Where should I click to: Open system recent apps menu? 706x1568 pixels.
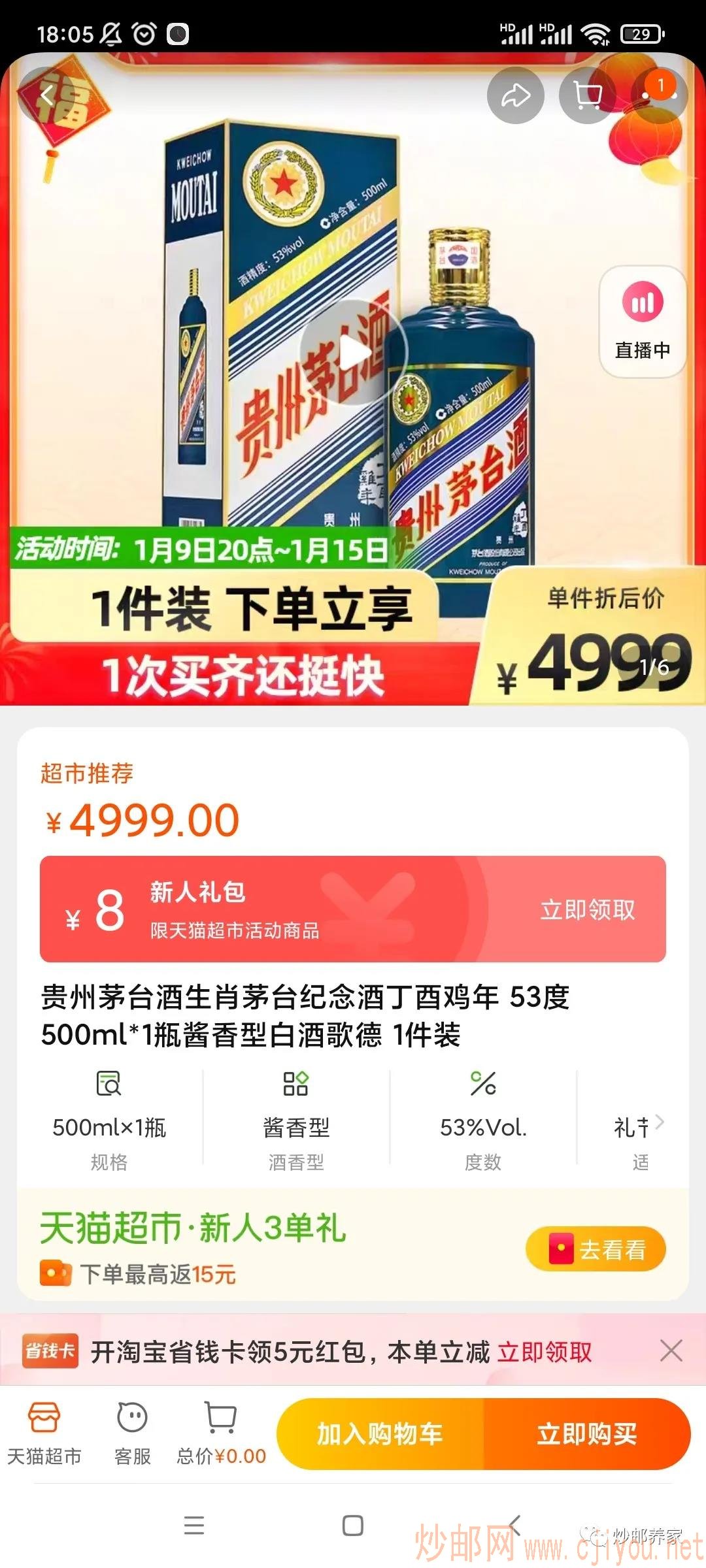(x=194, y=1526)
